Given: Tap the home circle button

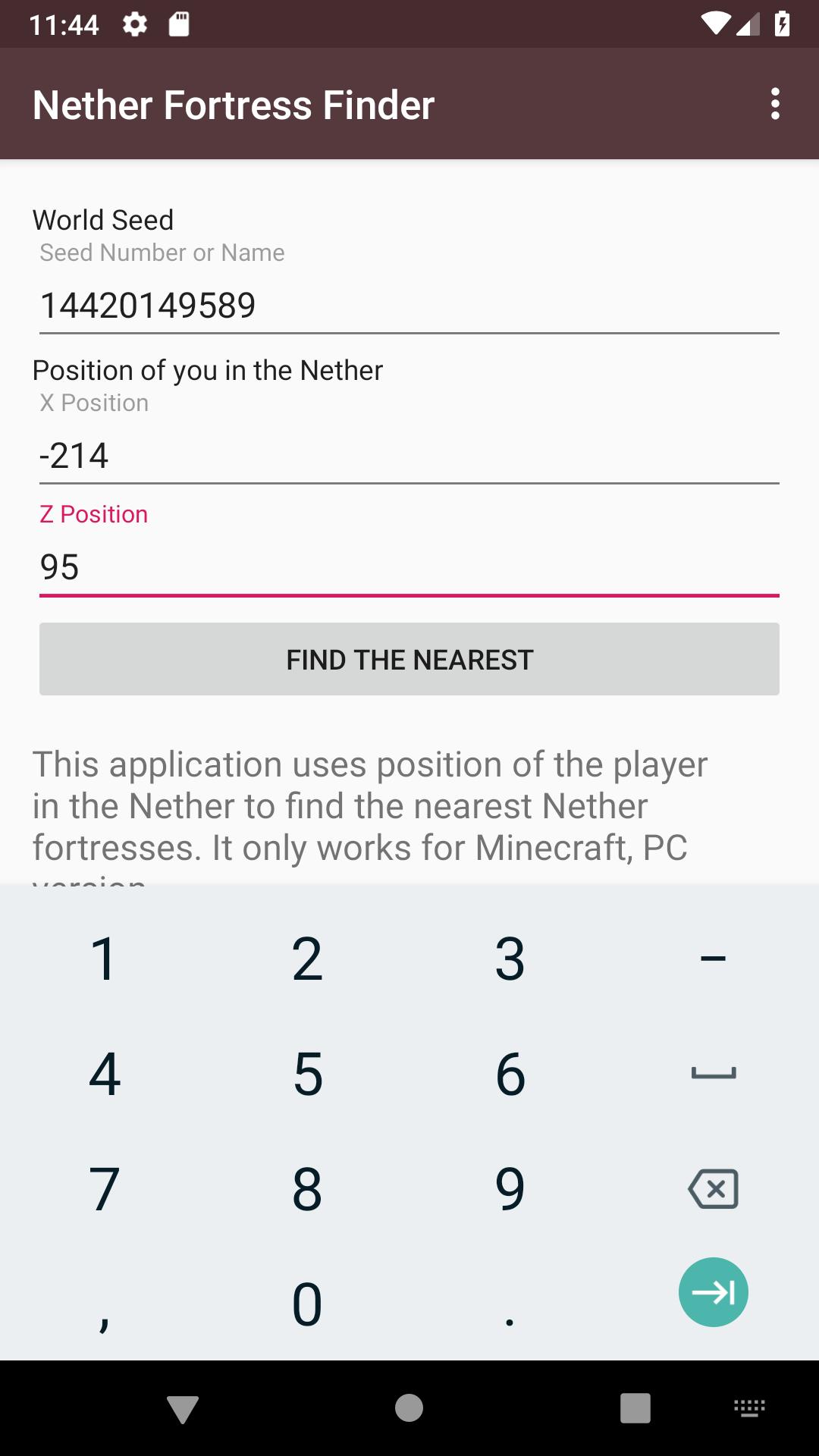Looking at the screenshot, I should coord(409,1407).
